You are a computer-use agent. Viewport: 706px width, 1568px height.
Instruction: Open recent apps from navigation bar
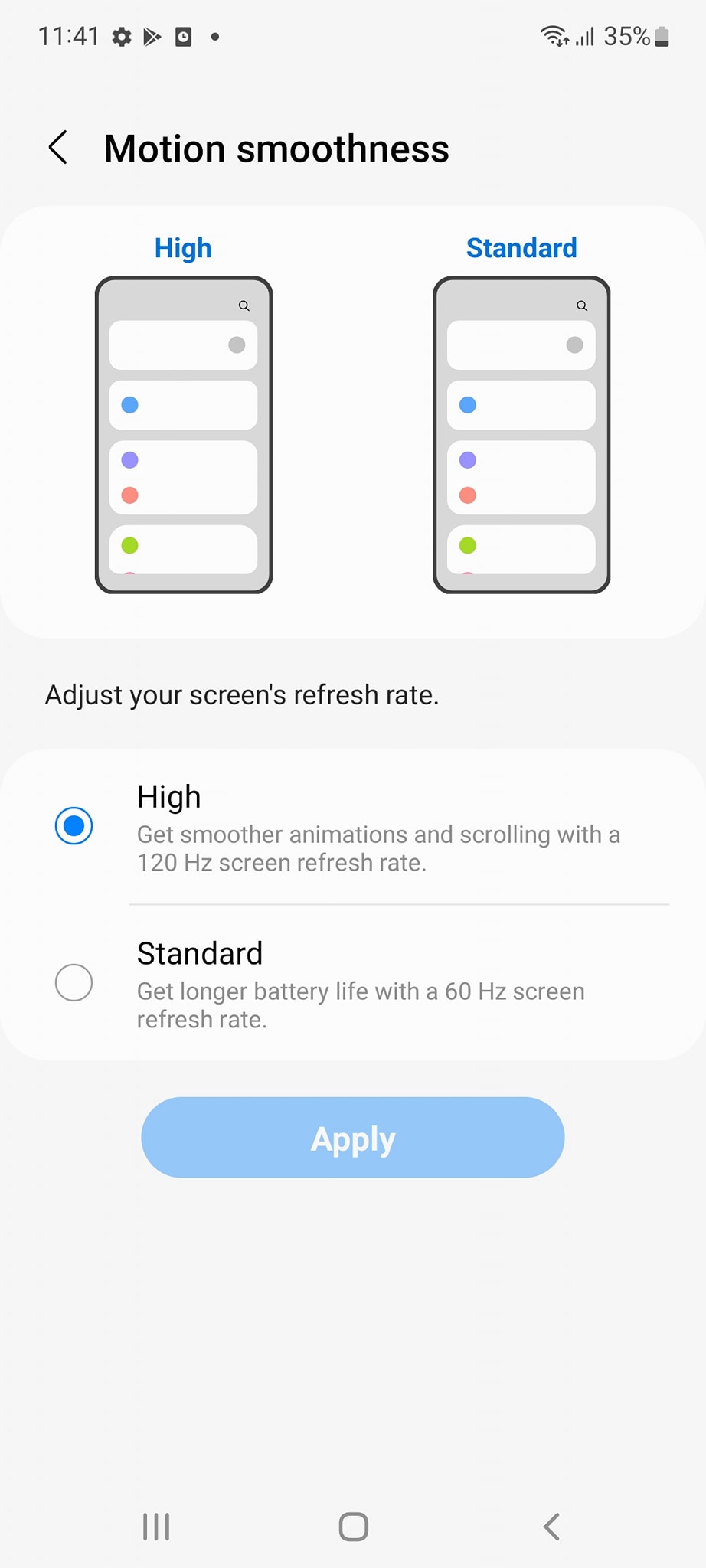coord(156,1527)
